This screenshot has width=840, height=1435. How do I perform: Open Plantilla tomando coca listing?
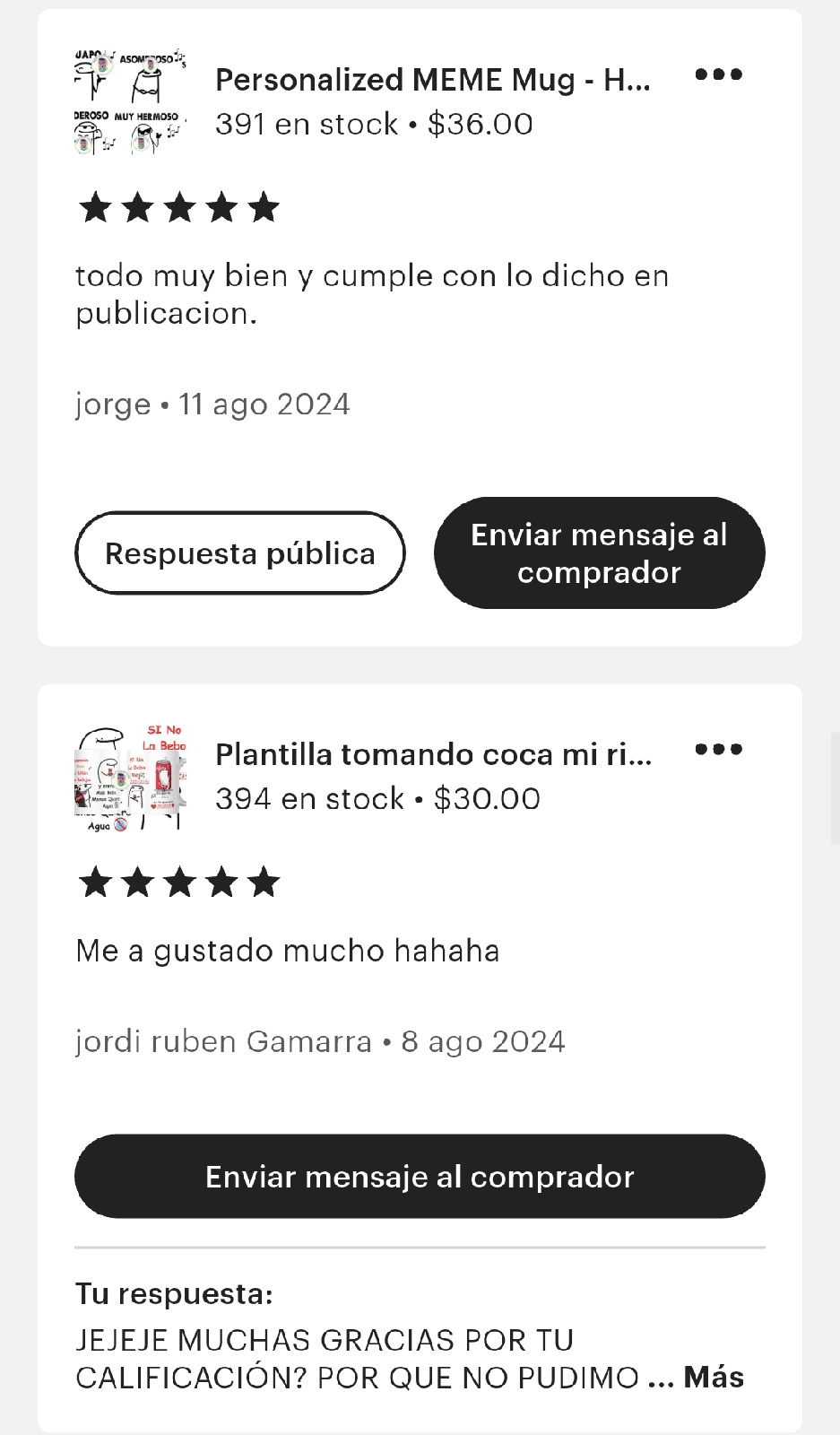[433, 754]
